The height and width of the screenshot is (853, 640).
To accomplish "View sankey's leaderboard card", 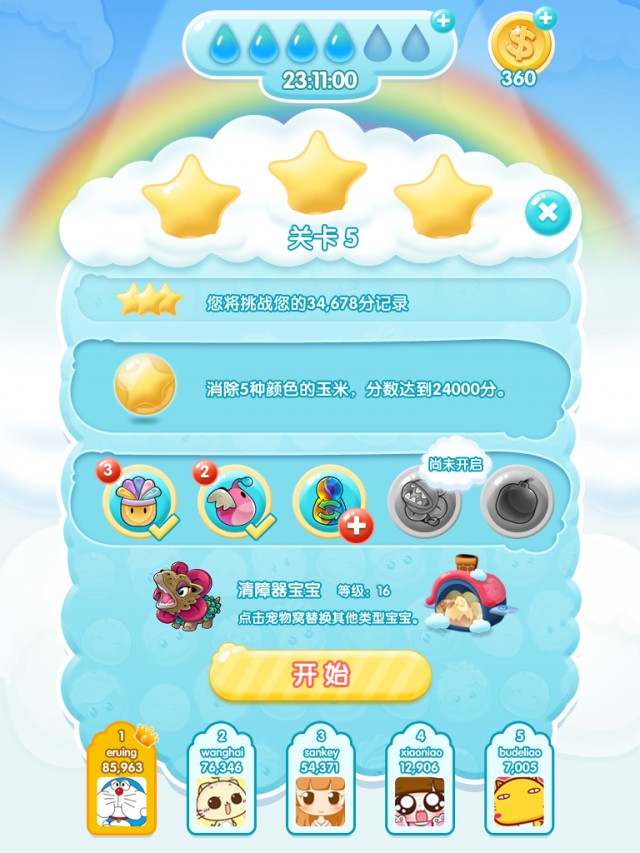I will (320, 779).
